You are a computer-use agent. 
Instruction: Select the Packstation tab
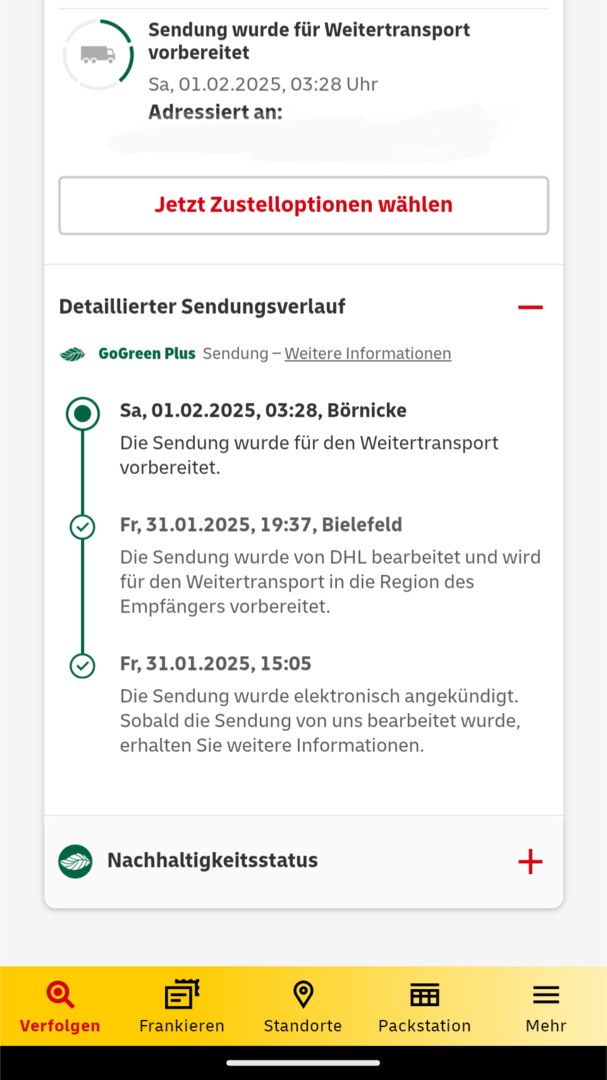[x=424, y=1006]
